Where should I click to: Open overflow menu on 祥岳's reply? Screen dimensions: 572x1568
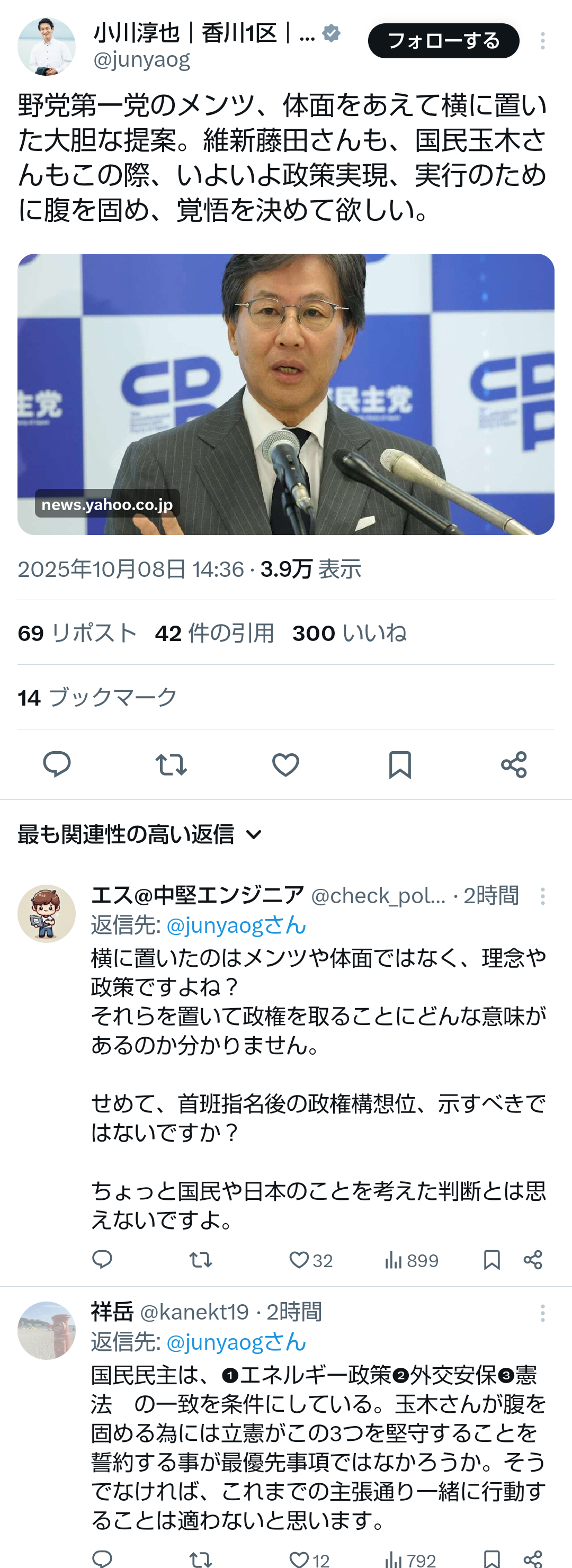click(542, 1313)
